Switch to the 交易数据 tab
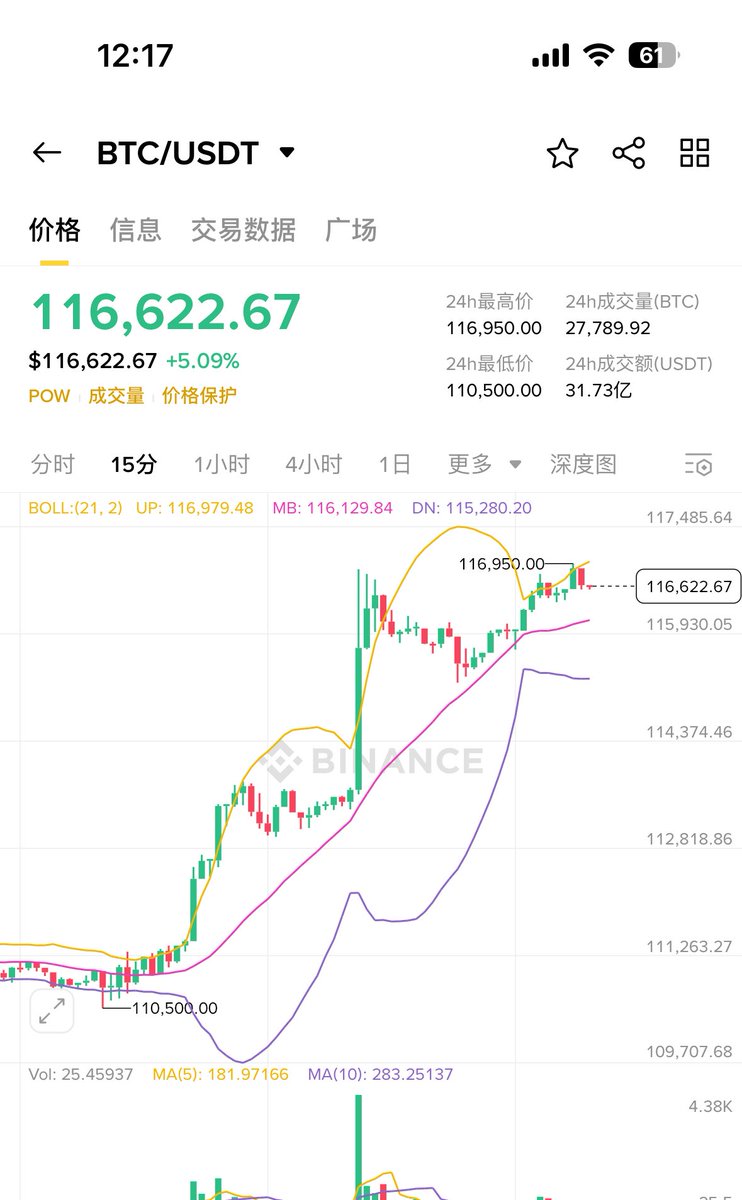Viewport: 742px width, 1200px height. tap(243, 230)
